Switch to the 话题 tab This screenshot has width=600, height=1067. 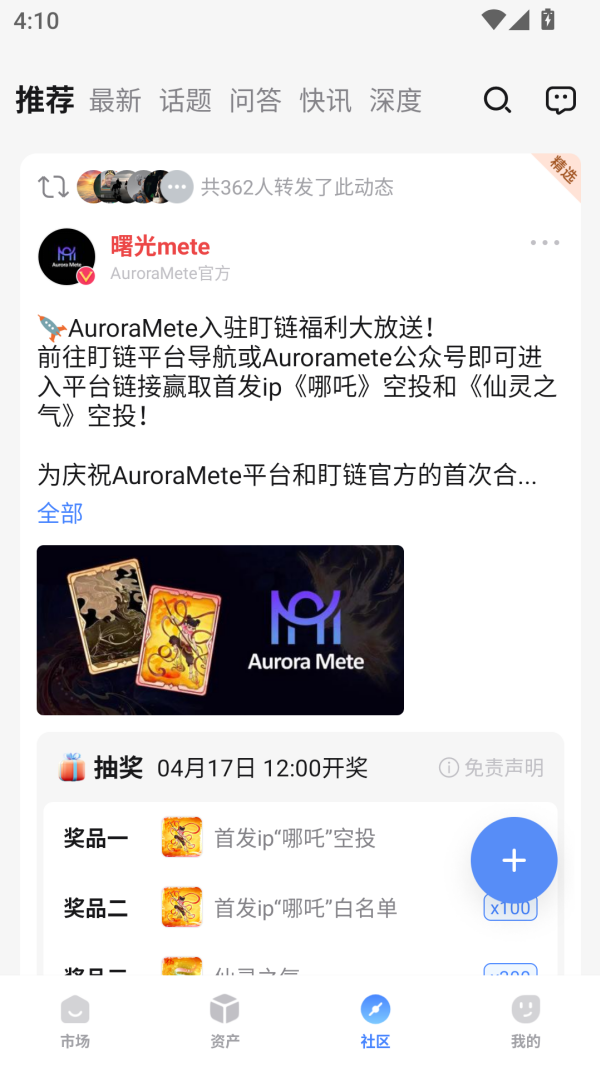[x=185, y=100]
